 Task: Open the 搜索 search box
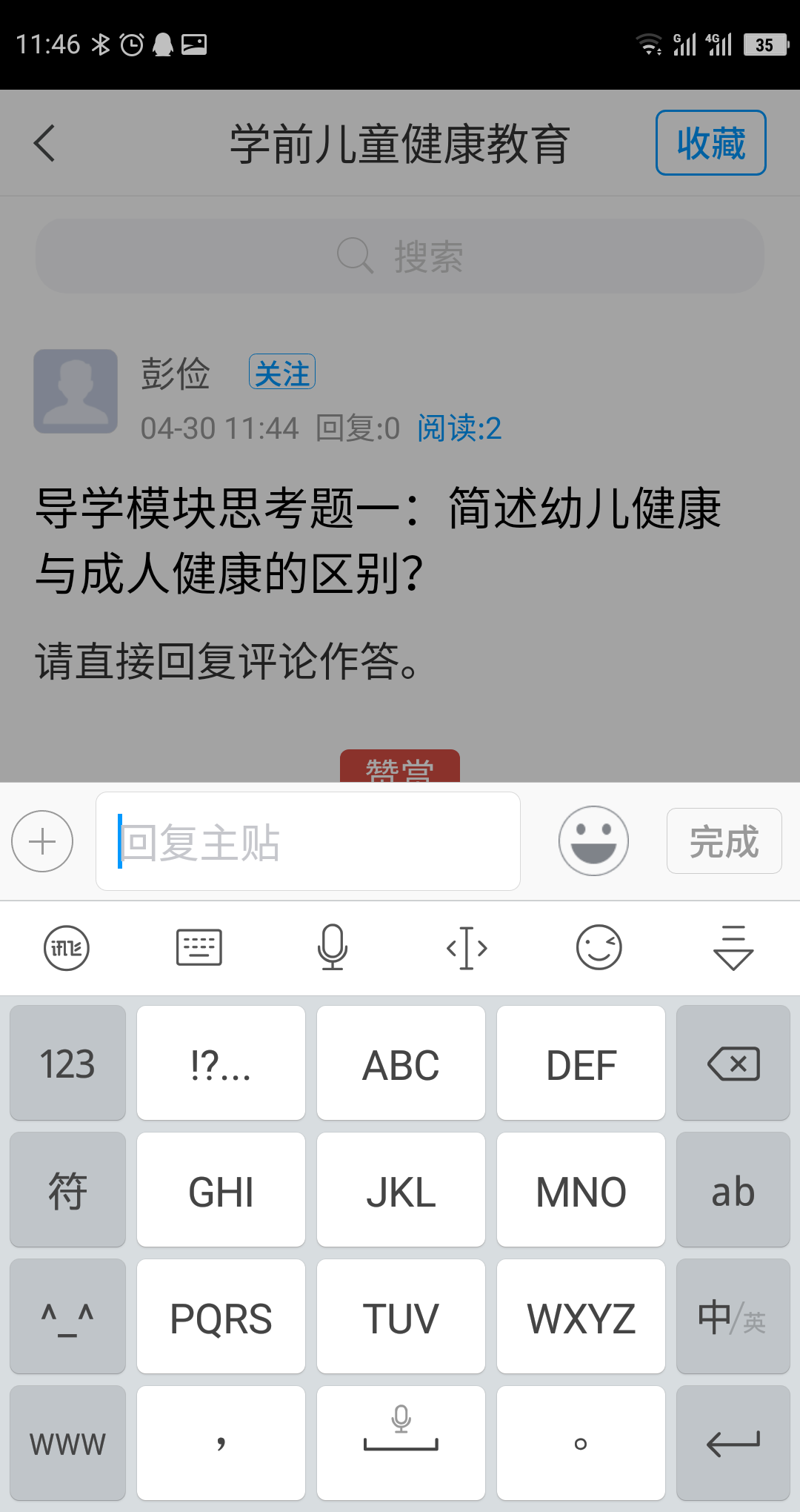pyautogui.click(x=400, y=256)
